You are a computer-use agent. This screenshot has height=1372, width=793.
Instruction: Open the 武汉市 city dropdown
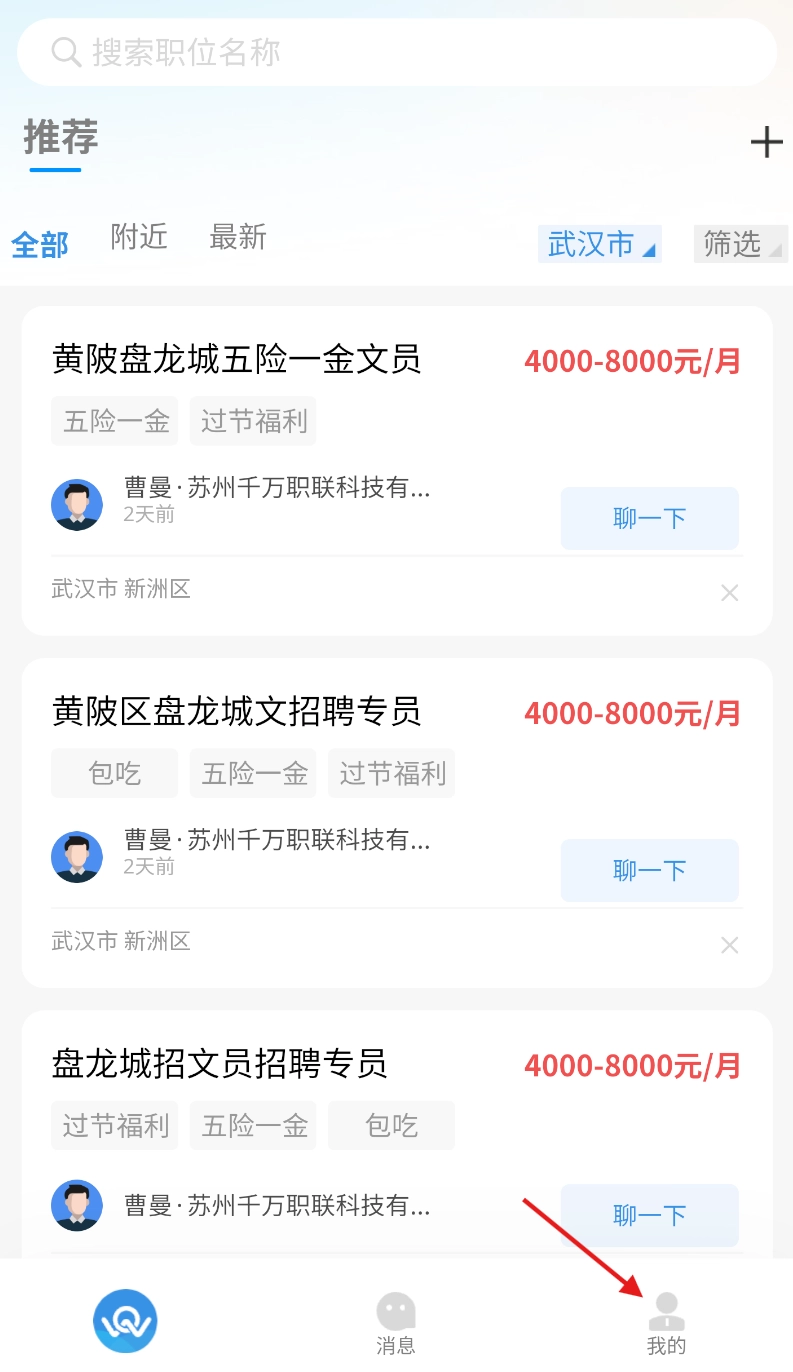[x=599, y=244]
